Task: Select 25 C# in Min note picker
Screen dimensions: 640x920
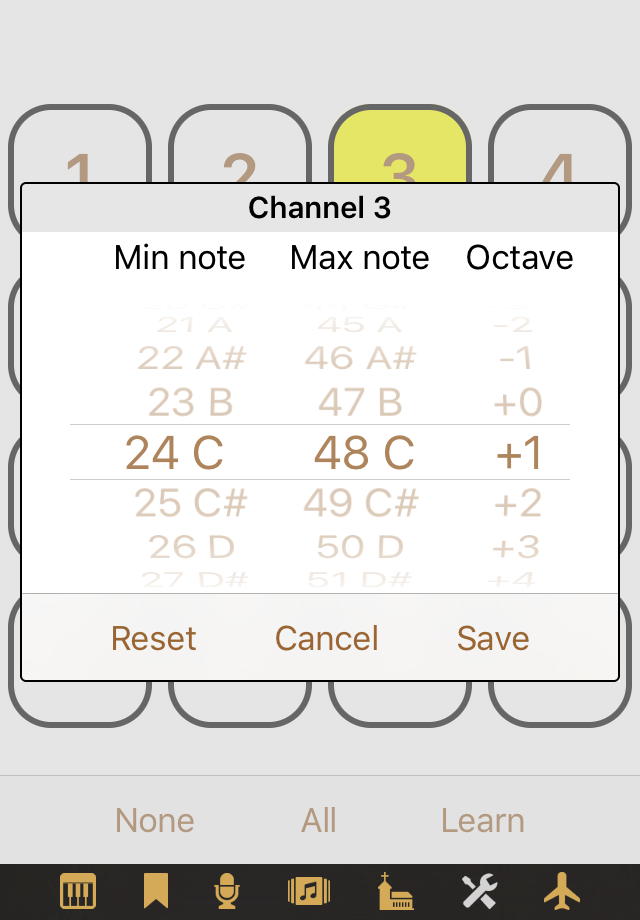Action: click(x=190, y=502)
